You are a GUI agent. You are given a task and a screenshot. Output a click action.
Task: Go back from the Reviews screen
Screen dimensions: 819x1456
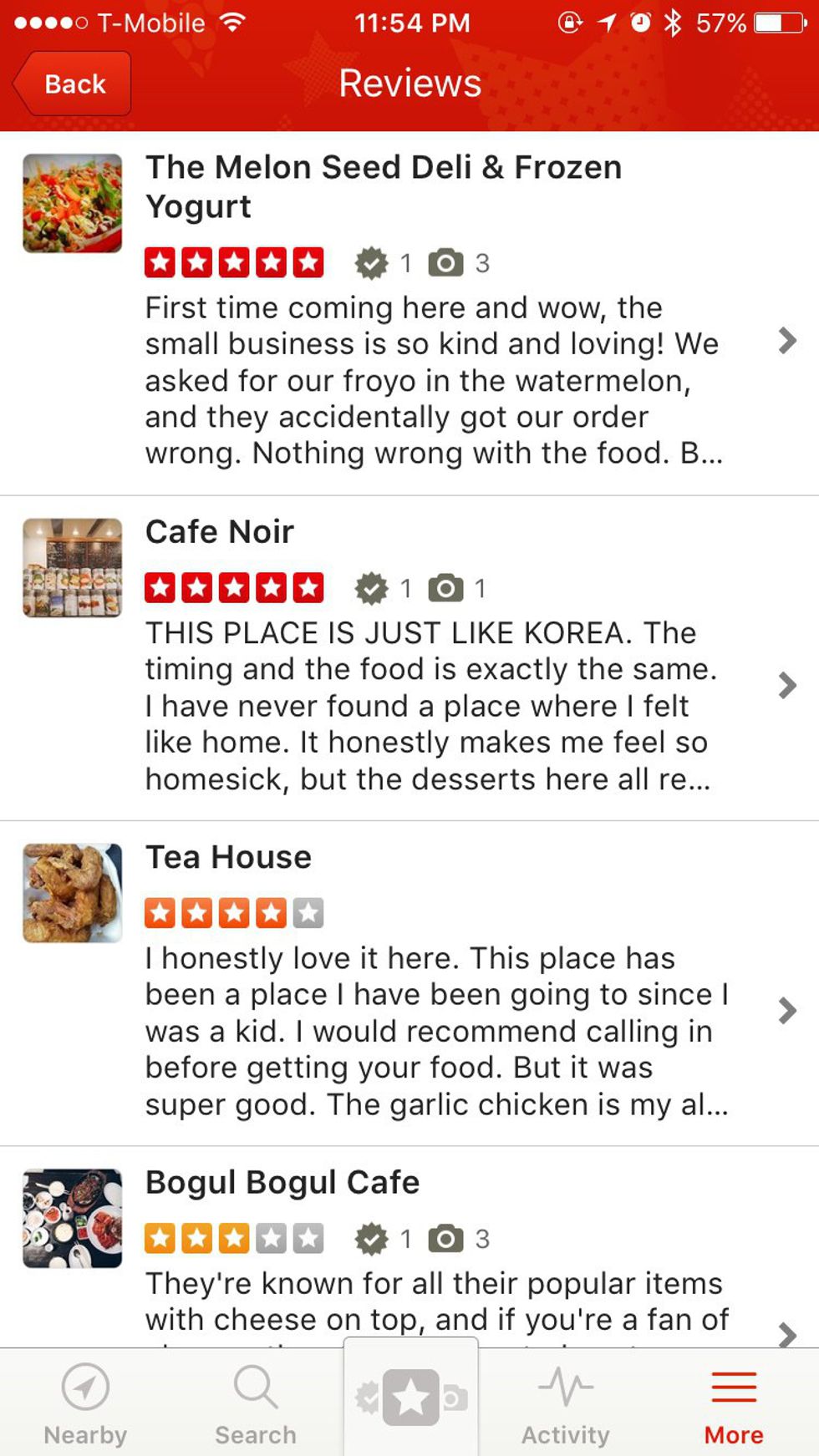coord(74,84)
